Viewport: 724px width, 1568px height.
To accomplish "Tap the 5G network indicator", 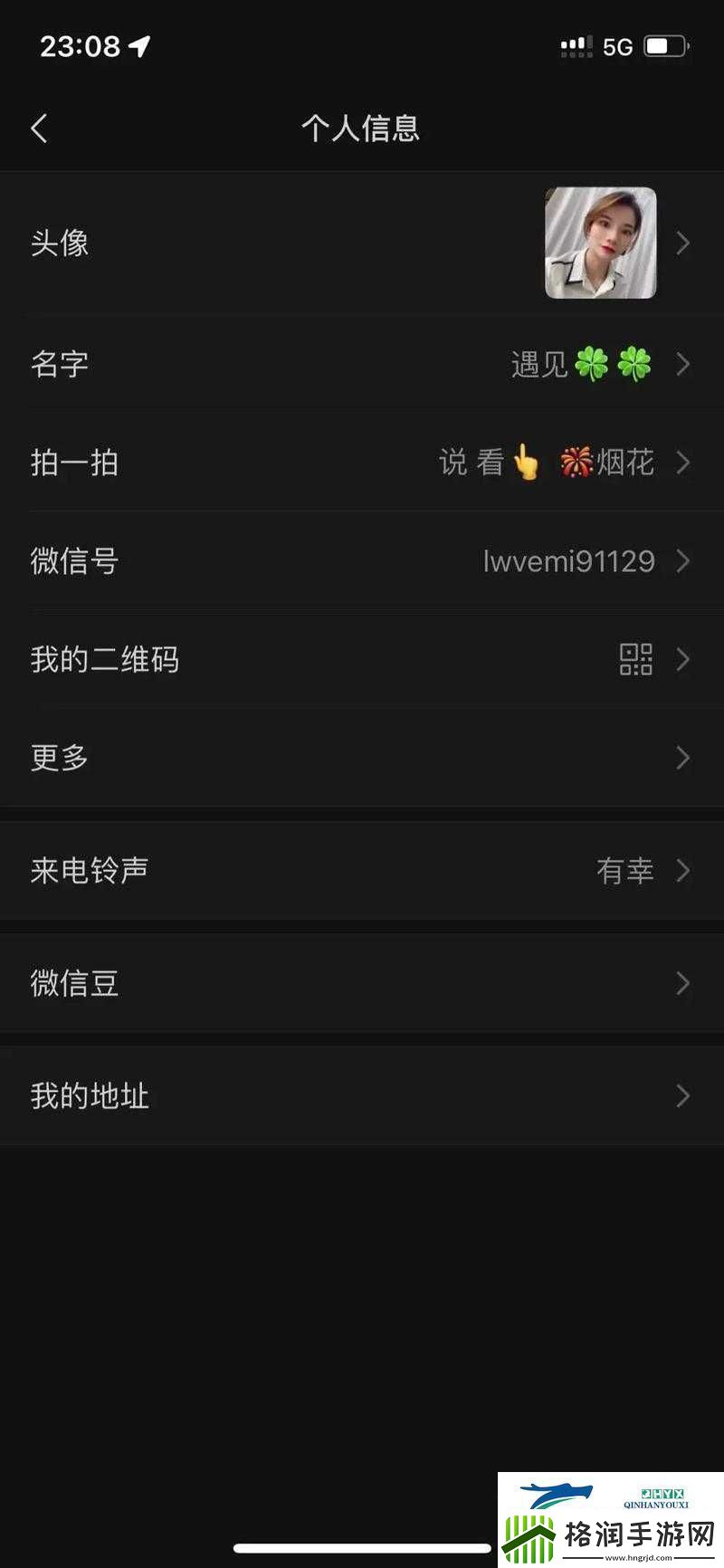I will pyautogui.click(x=616, y=46).
